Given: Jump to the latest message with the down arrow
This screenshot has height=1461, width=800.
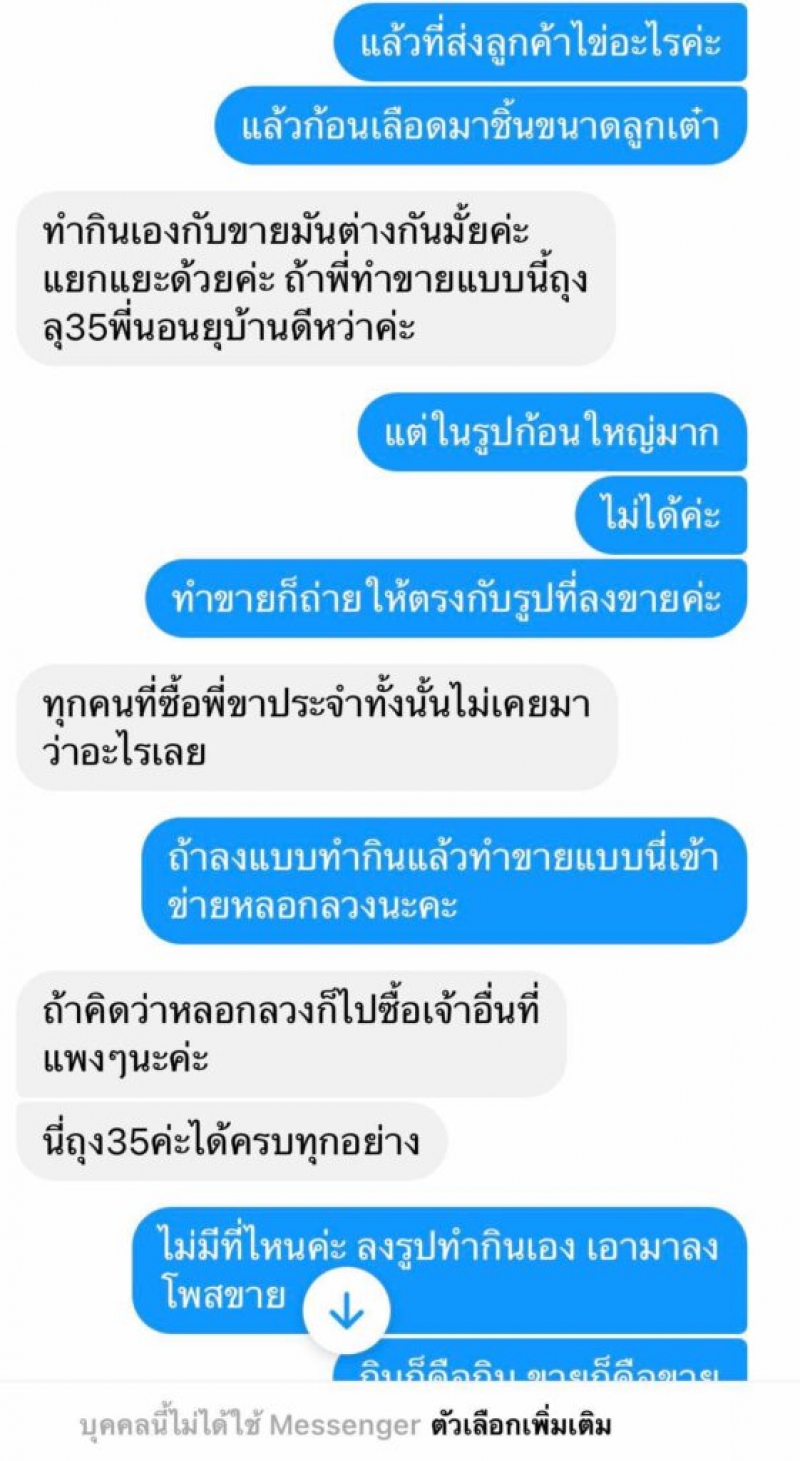Looking at the screenshot, I should pos(347,1313).
